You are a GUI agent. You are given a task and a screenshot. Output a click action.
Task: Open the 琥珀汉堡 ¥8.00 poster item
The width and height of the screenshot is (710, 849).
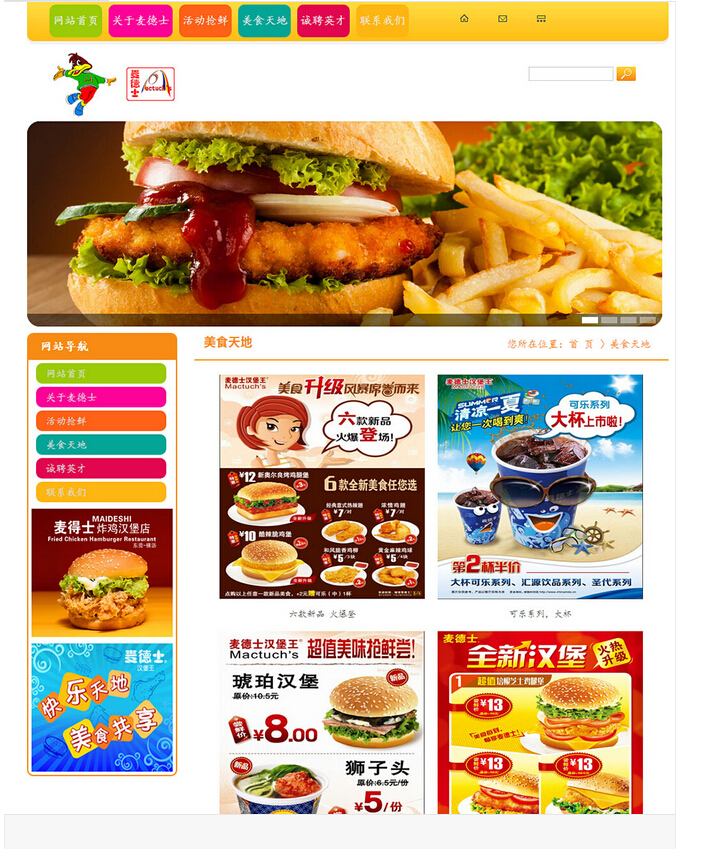click(322, 722)
